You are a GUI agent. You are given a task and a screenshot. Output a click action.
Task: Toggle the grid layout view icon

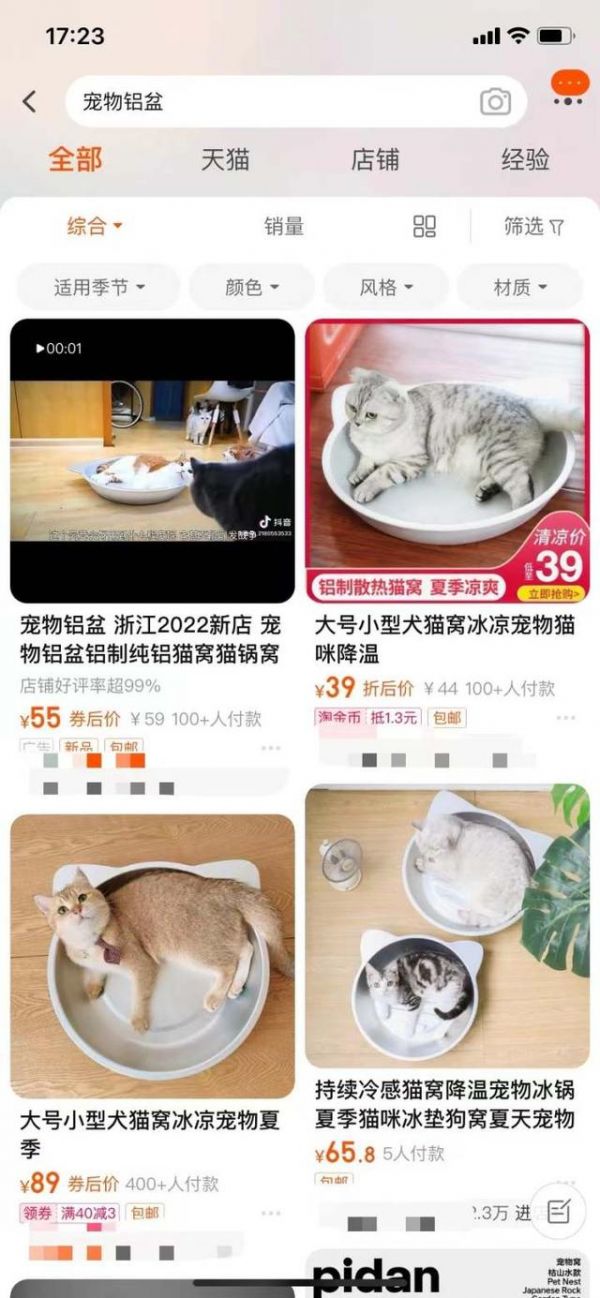pyautogui.click(x=425, y=226)
